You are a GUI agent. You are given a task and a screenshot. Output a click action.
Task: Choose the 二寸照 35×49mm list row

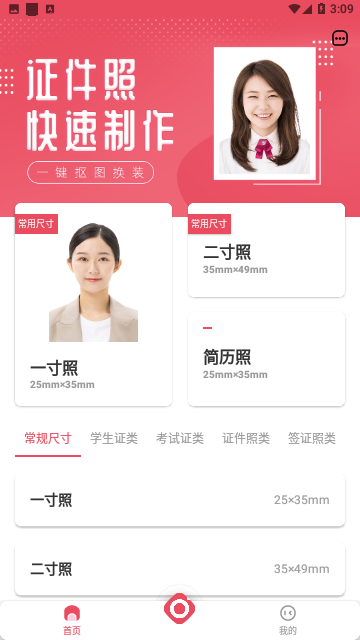(x=180, y=569)
